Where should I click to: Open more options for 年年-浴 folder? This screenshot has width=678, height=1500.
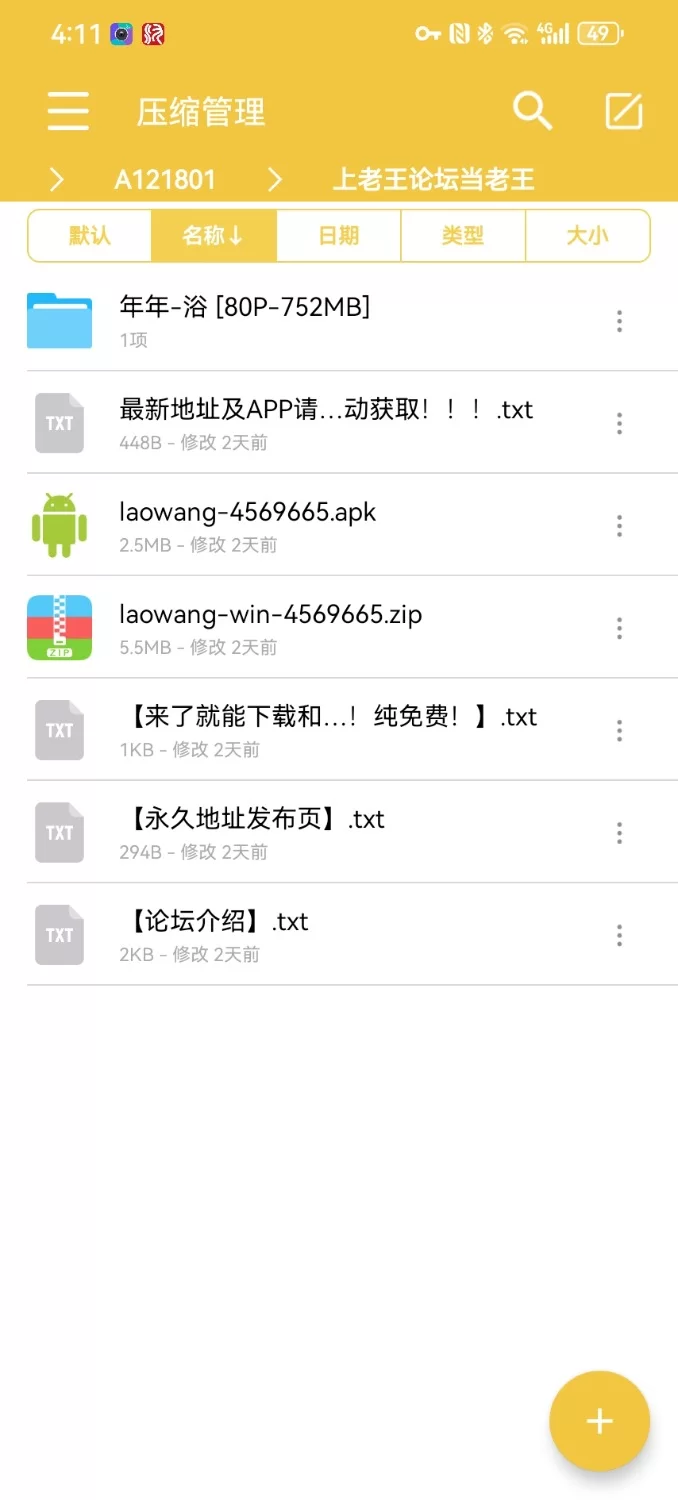click(620, 321)
